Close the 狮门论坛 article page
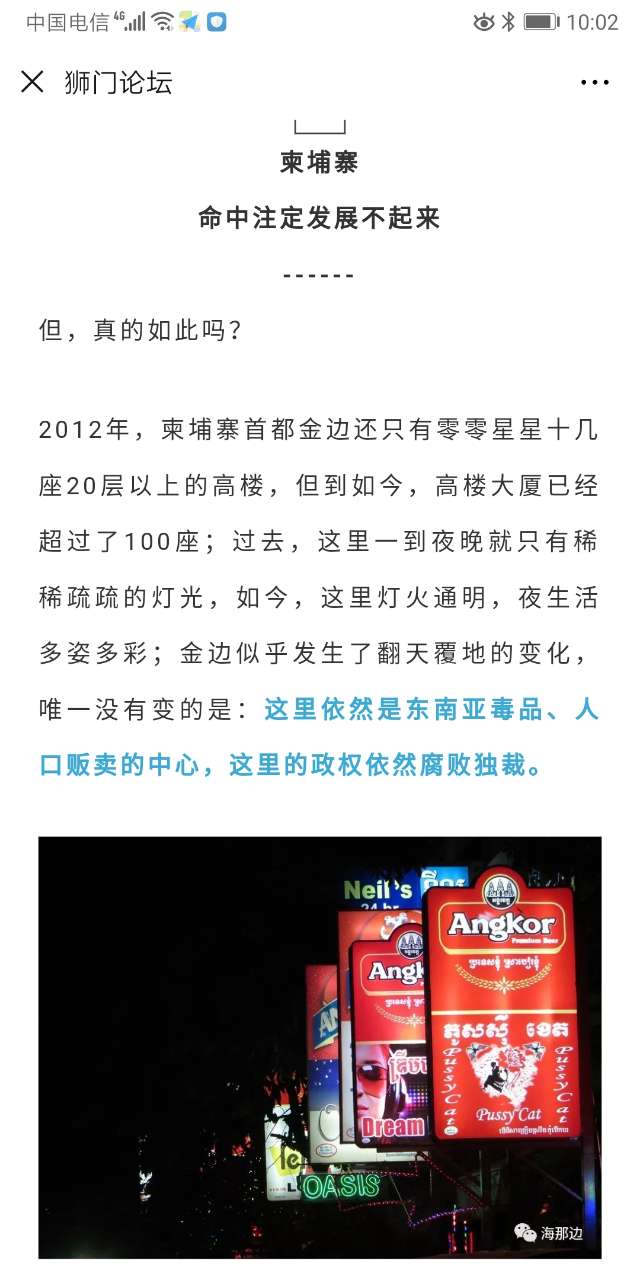The image size is (640, 1280). pos(32,82)
